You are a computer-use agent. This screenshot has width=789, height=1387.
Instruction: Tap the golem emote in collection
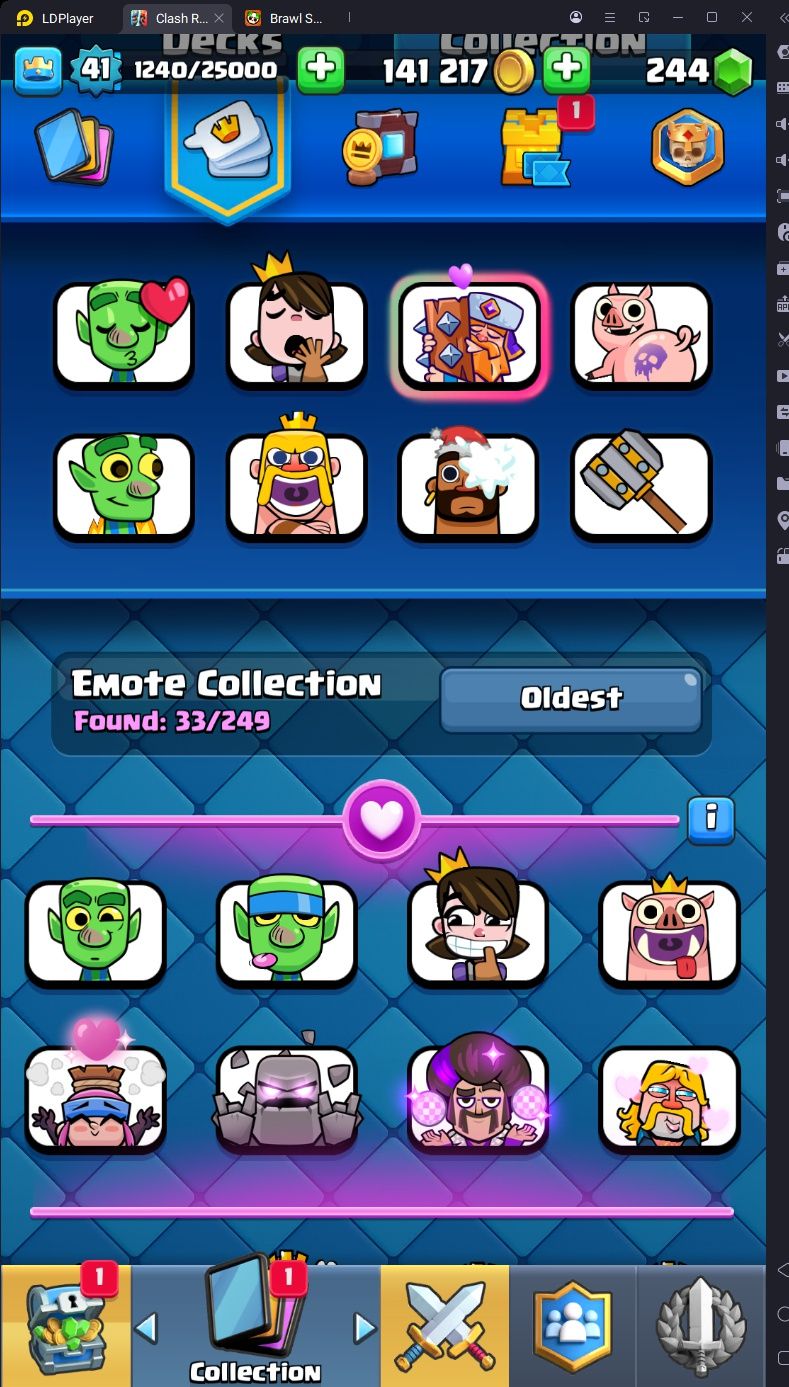tap(287, 1097)
